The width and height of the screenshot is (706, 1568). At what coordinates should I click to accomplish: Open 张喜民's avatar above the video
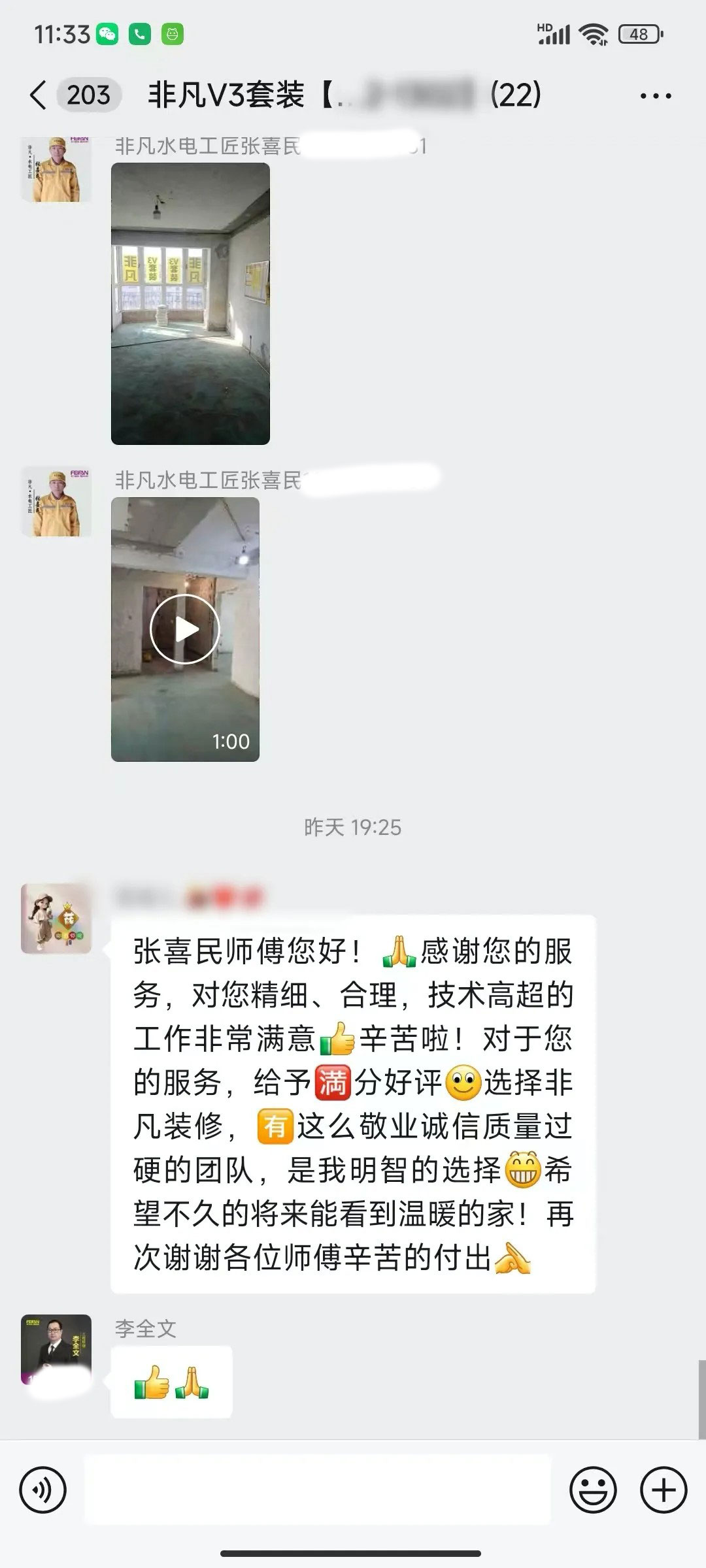(56, 502)
